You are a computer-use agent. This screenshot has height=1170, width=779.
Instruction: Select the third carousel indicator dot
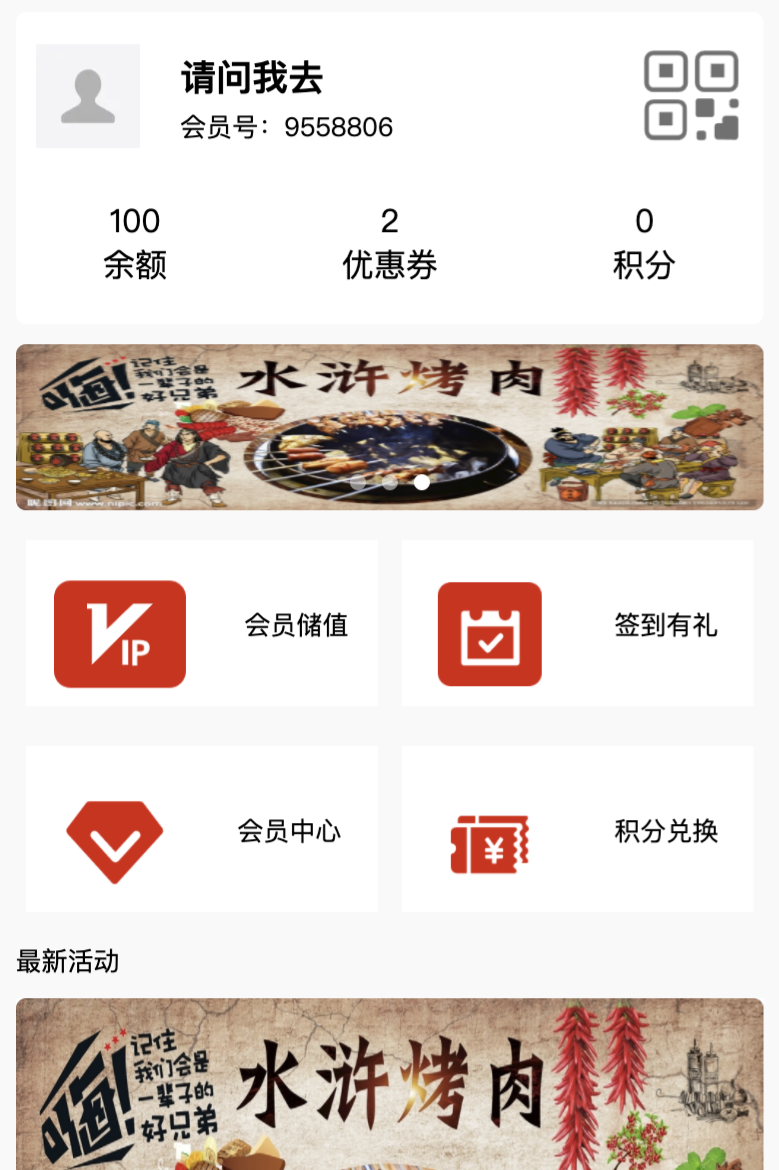[x=421, y=483]
